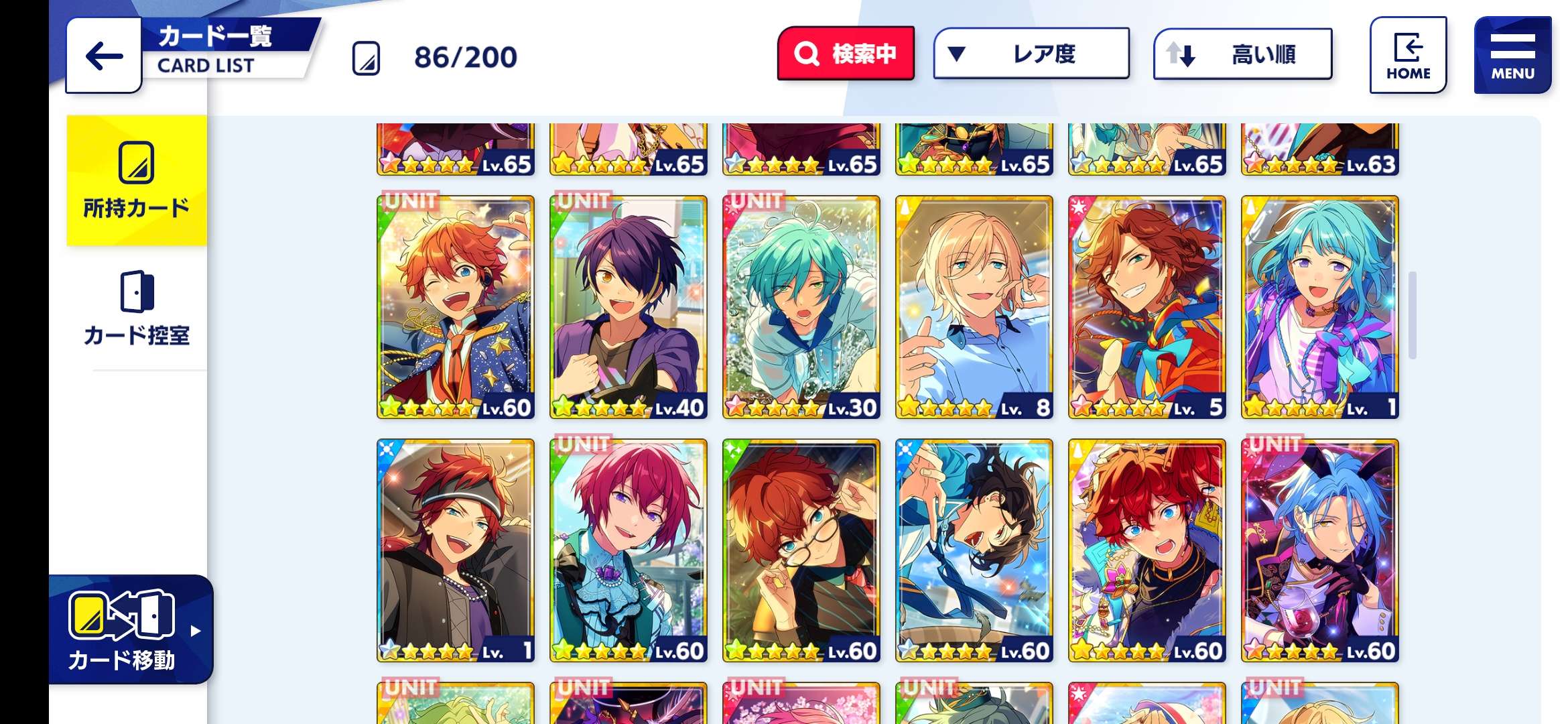Expand the レア度 sort dropdown
The height and width of the screenshot is (724, 1568).
tap(1031, 54)
